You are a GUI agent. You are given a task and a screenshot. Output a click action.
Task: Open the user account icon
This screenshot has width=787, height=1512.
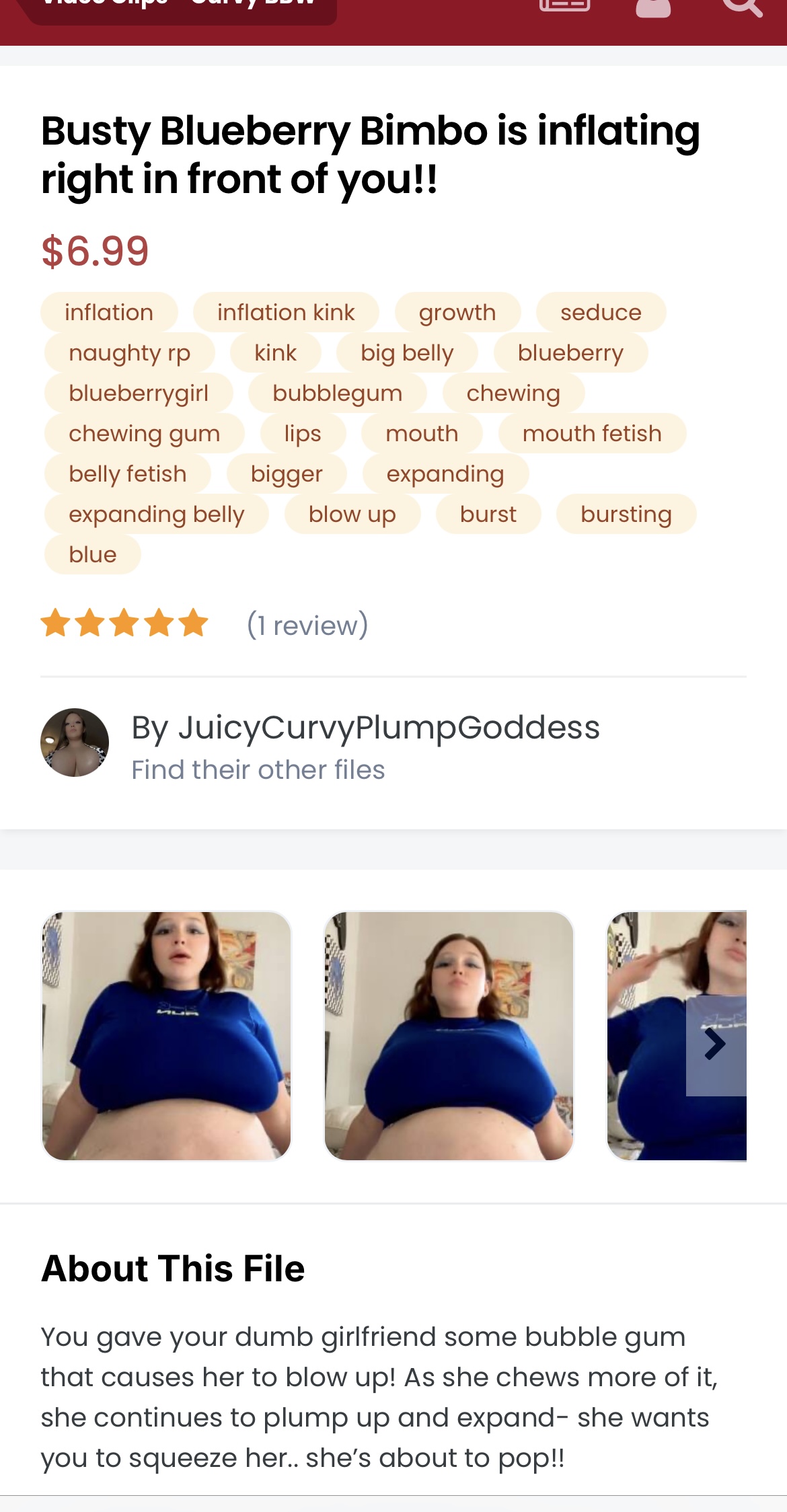pos(652,7)
